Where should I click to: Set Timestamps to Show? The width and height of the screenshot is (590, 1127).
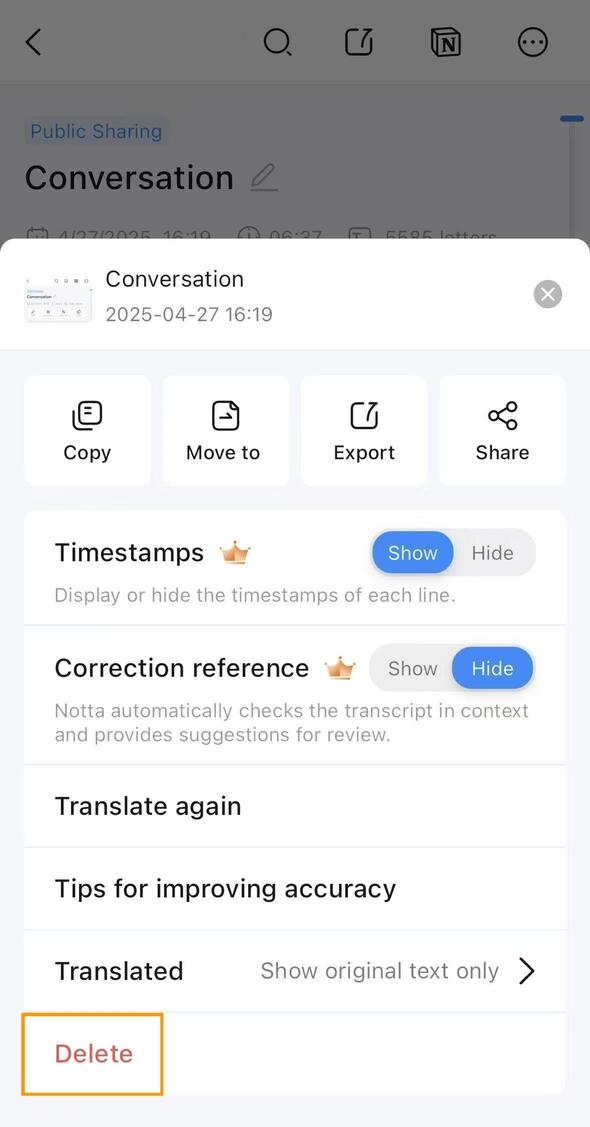412,553
